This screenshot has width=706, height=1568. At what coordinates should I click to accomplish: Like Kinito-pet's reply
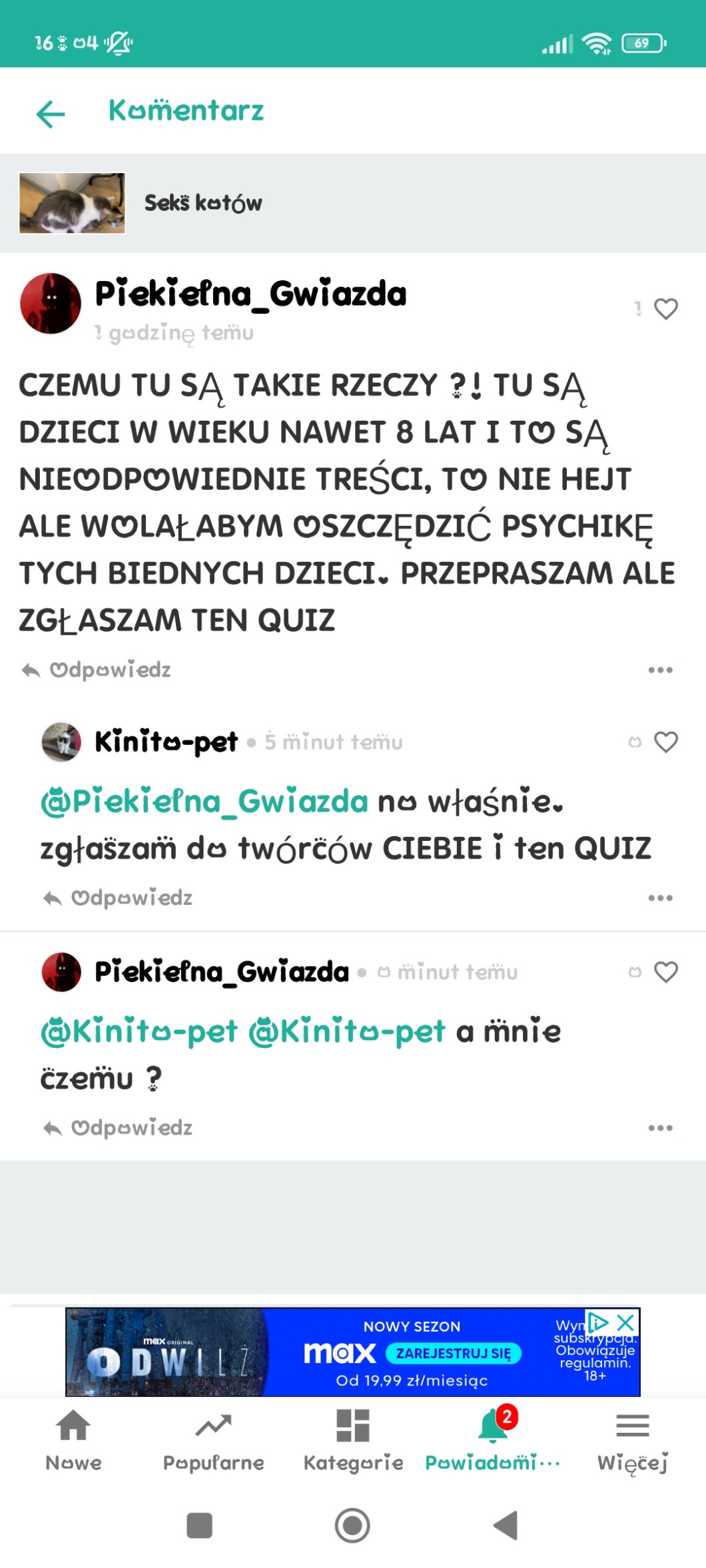click(665, 741)
